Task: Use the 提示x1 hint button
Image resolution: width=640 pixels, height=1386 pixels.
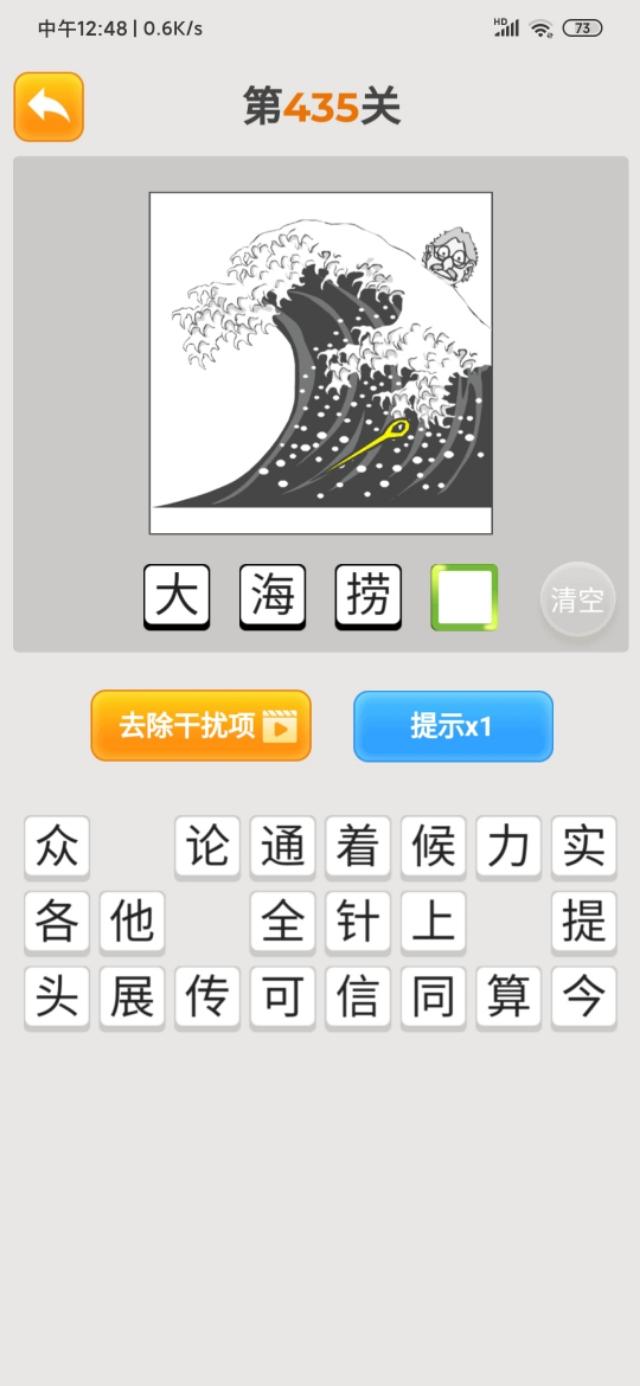Action: tap(452, 726)
